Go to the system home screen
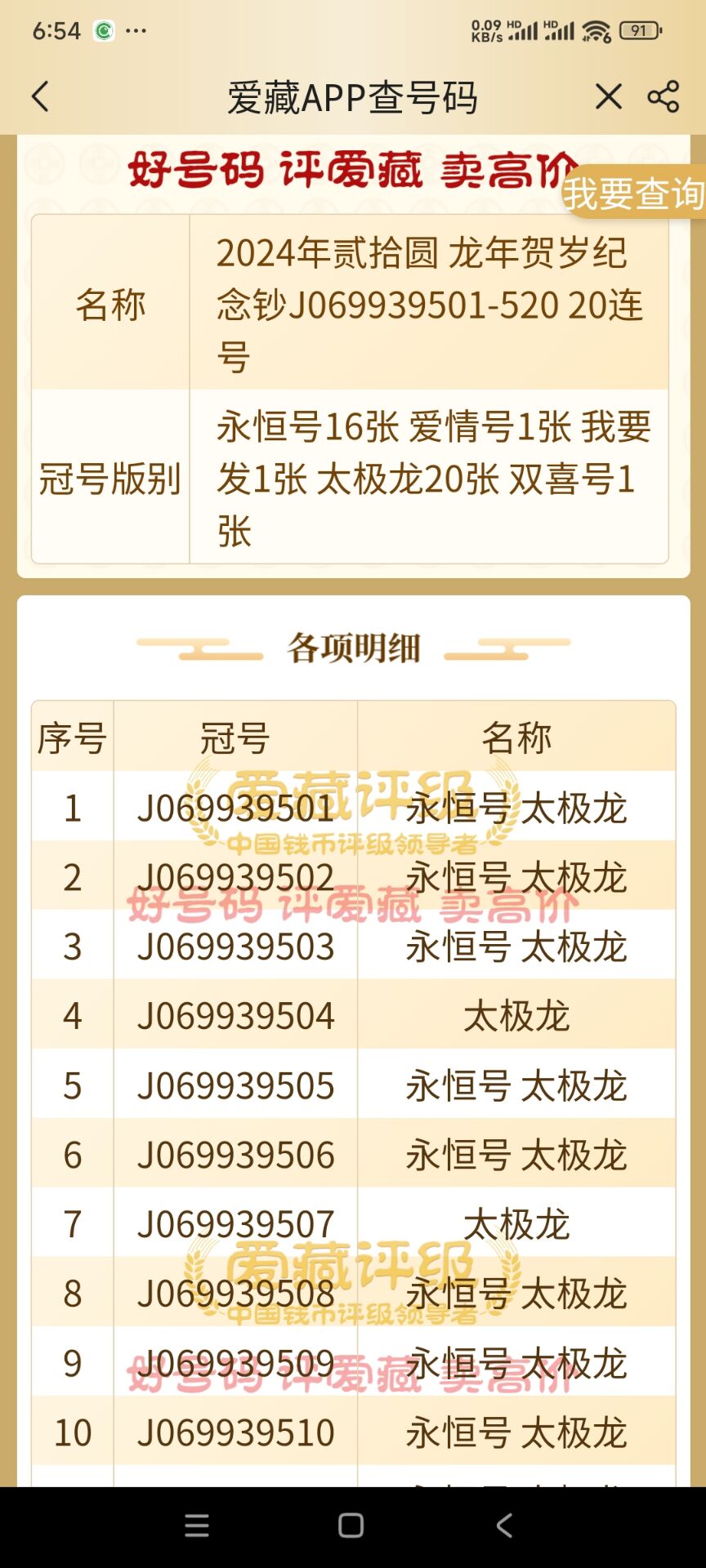This screenshot has height=1568, width=706. [x=351, y=1526]
